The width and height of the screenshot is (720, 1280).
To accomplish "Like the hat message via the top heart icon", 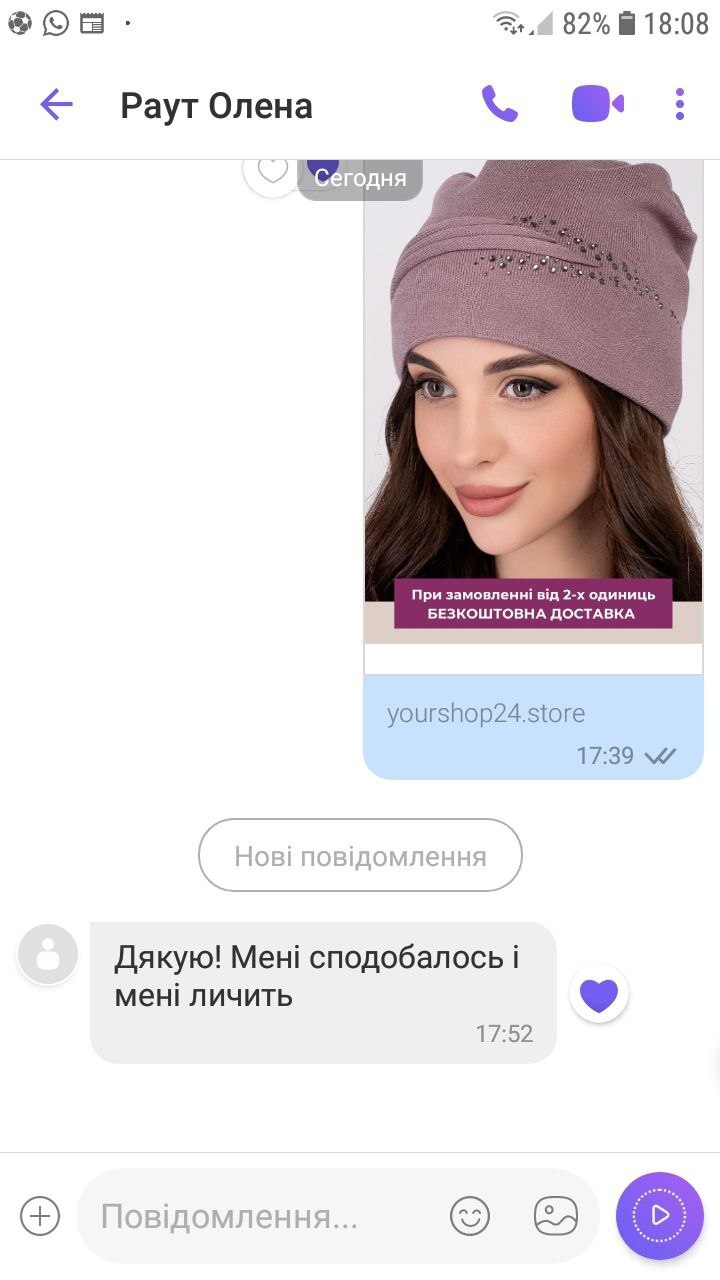I will tap(272, 172).
